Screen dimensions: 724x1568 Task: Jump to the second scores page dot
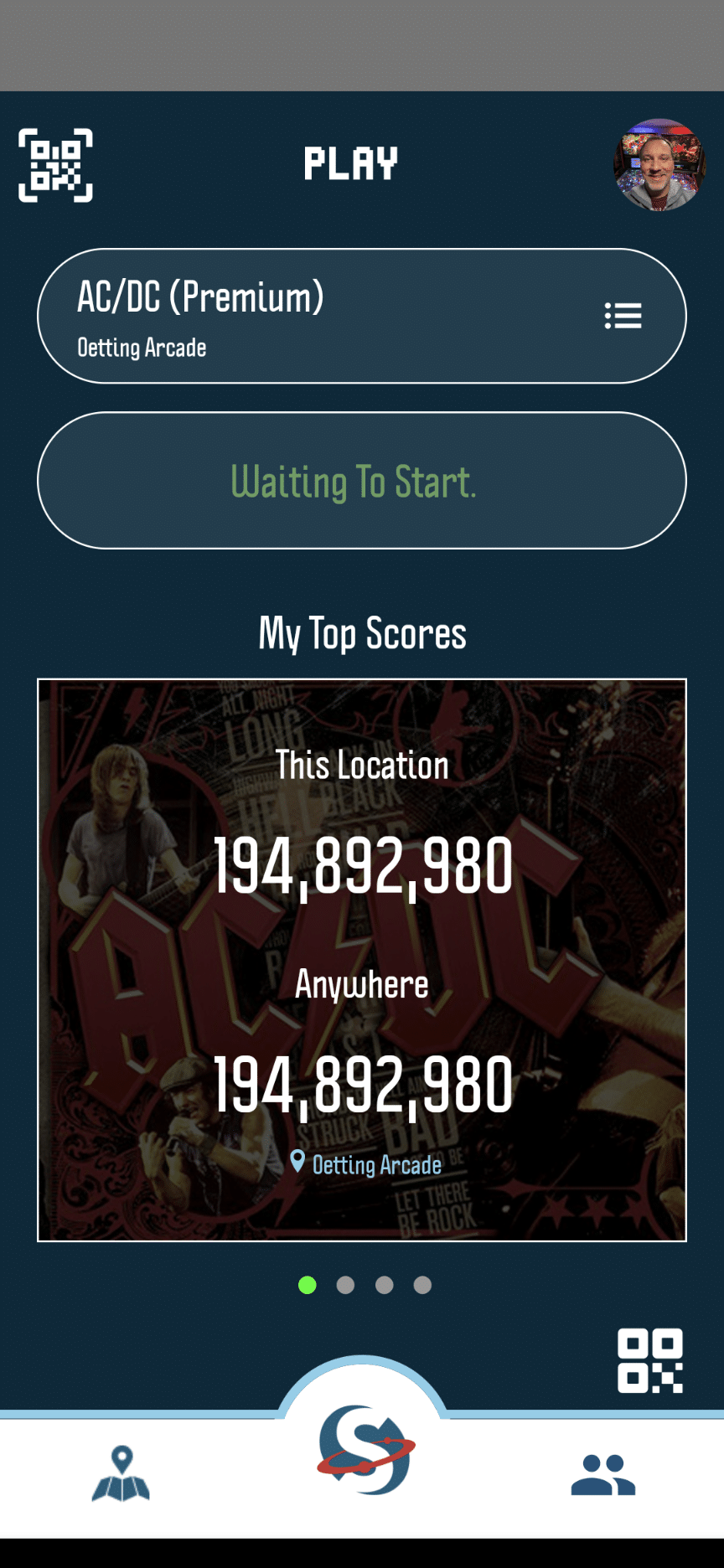[345, 1285]
